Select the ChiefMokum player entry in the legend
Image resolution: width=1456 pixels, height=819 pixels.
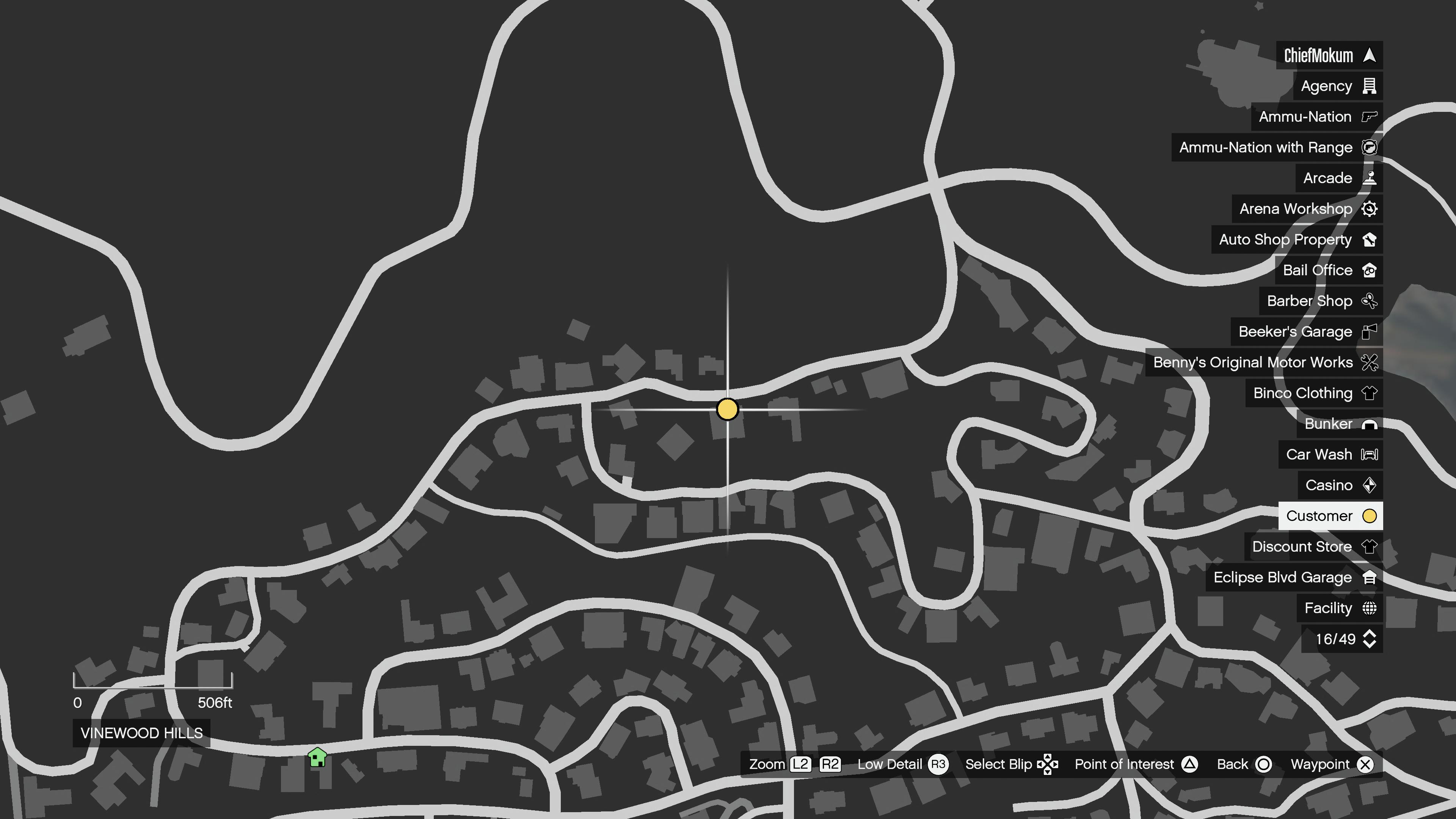pos(1329,55)
